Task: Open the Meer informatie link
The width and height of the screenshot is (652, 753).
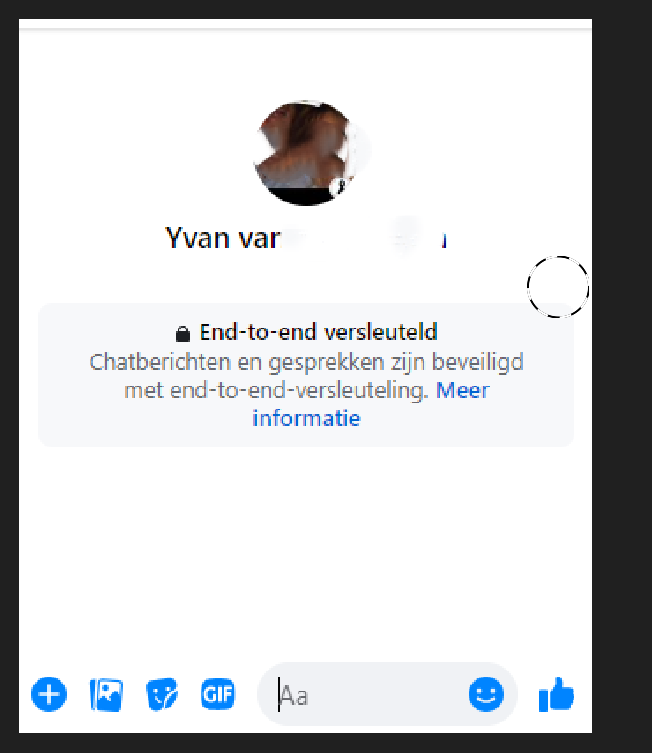Action: coord(462,390)
